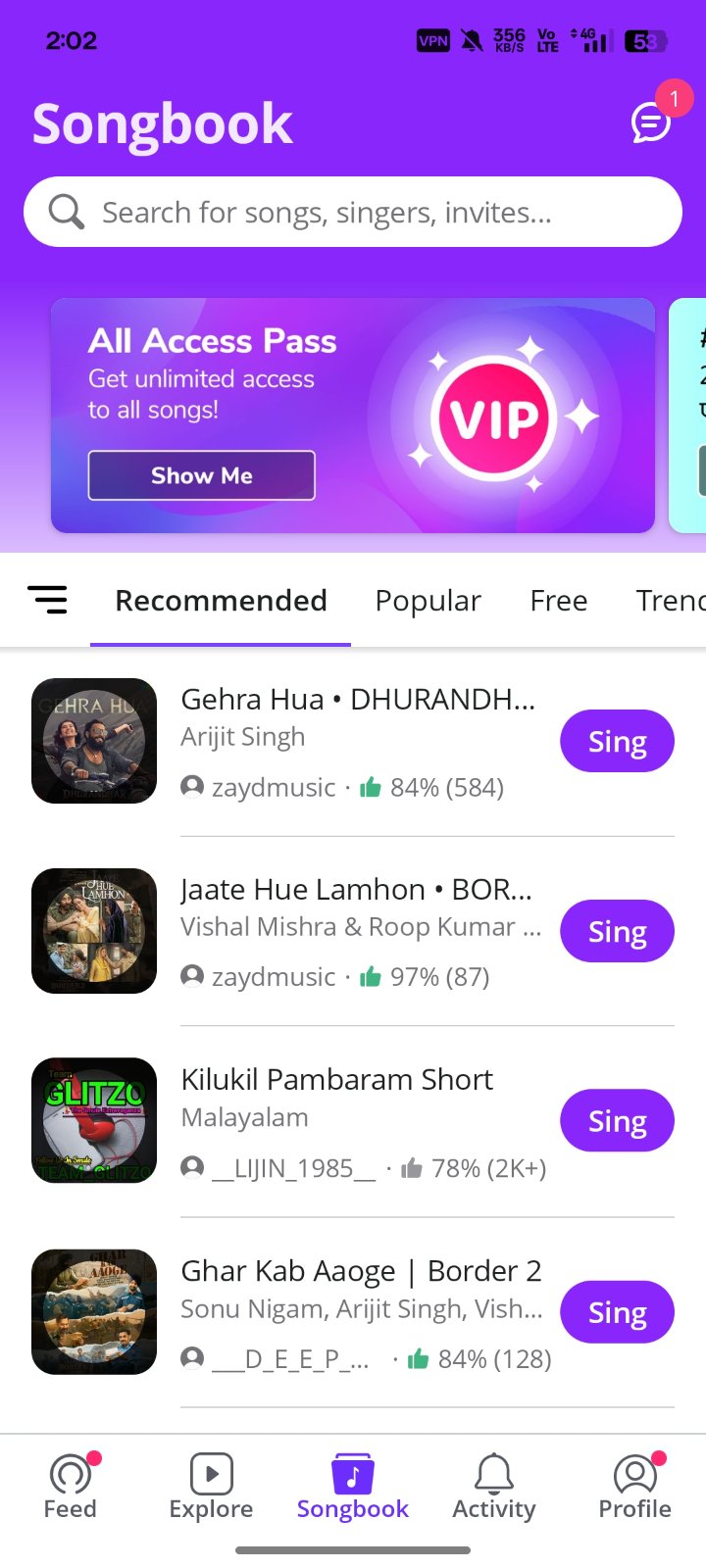Switch to the Popular tab
706x1568 pixels.
point(428,601)
